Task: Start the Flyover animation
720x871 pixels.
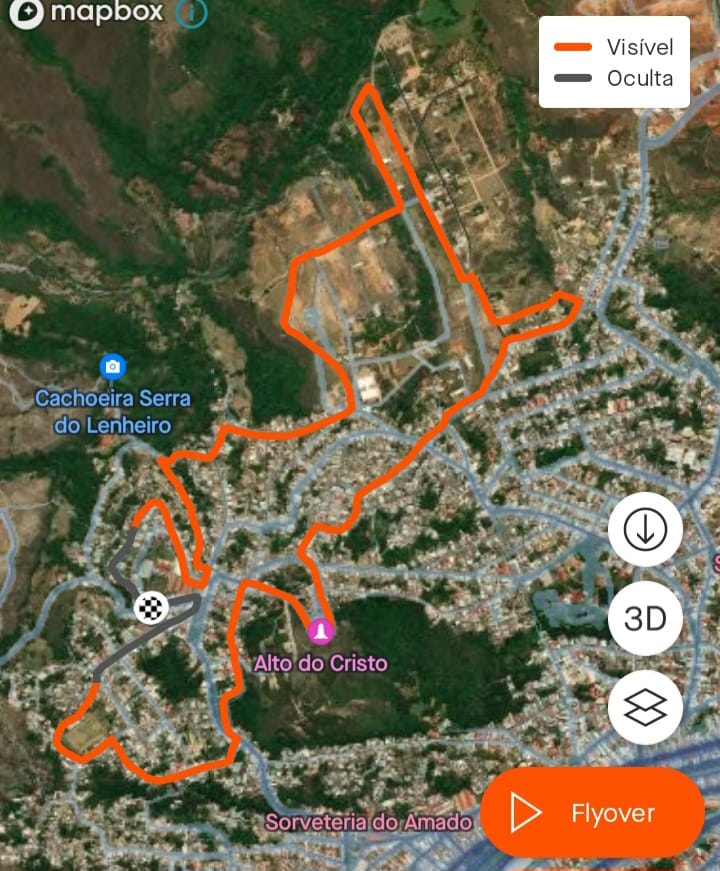Action: 592,813
